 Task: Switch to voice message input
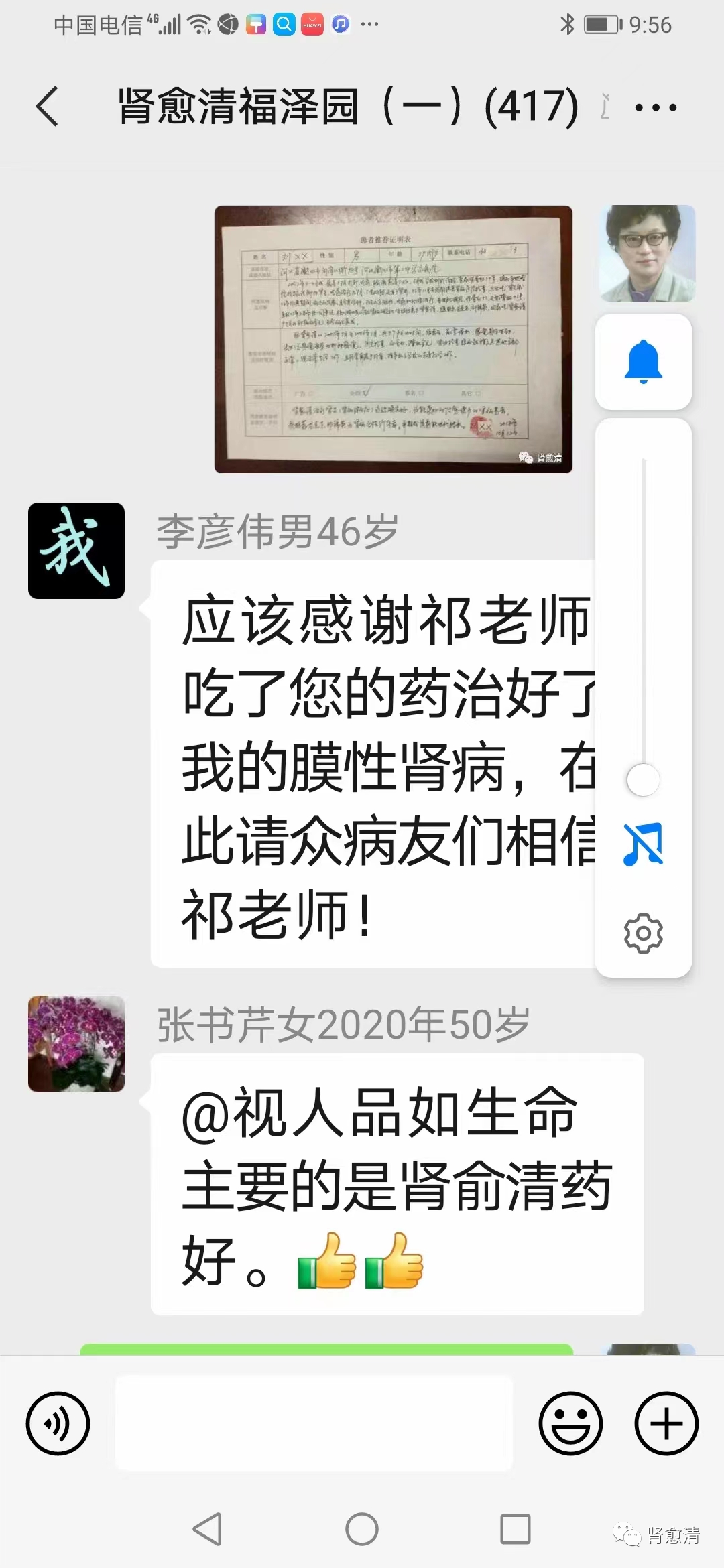coord(58,1423)
